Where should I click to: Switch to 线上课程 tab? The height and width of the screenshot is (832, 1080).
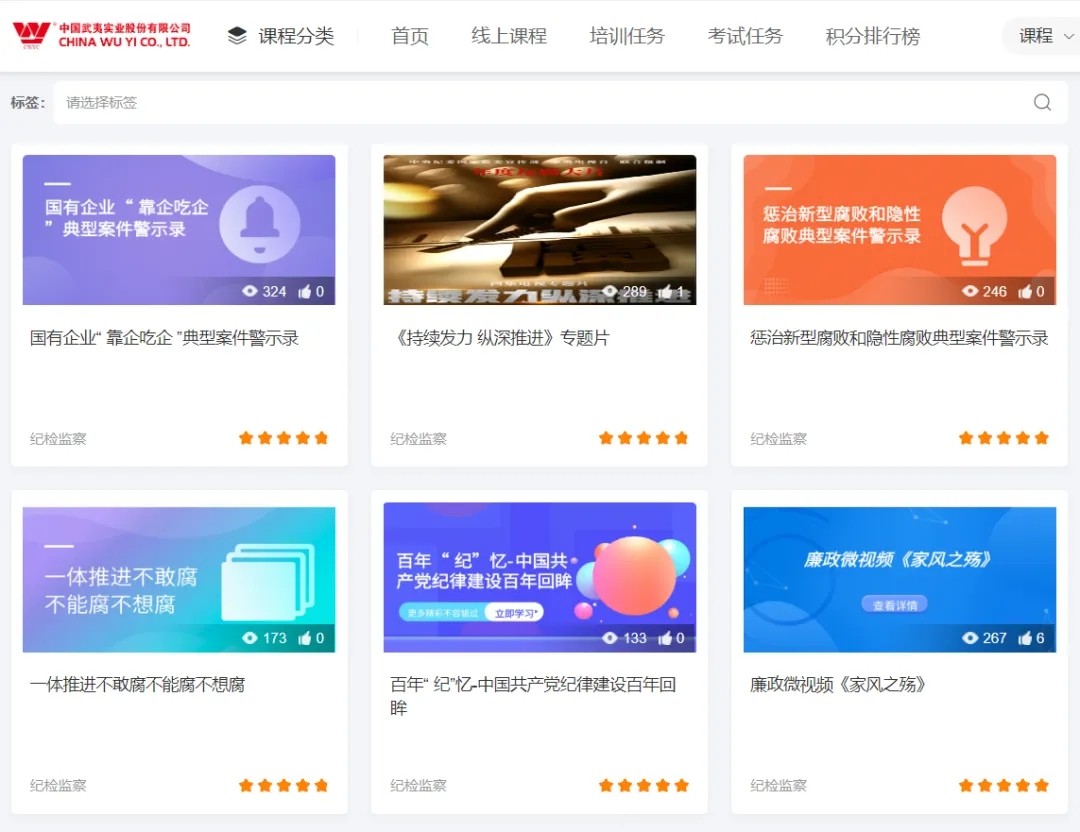tap(509, 37)
